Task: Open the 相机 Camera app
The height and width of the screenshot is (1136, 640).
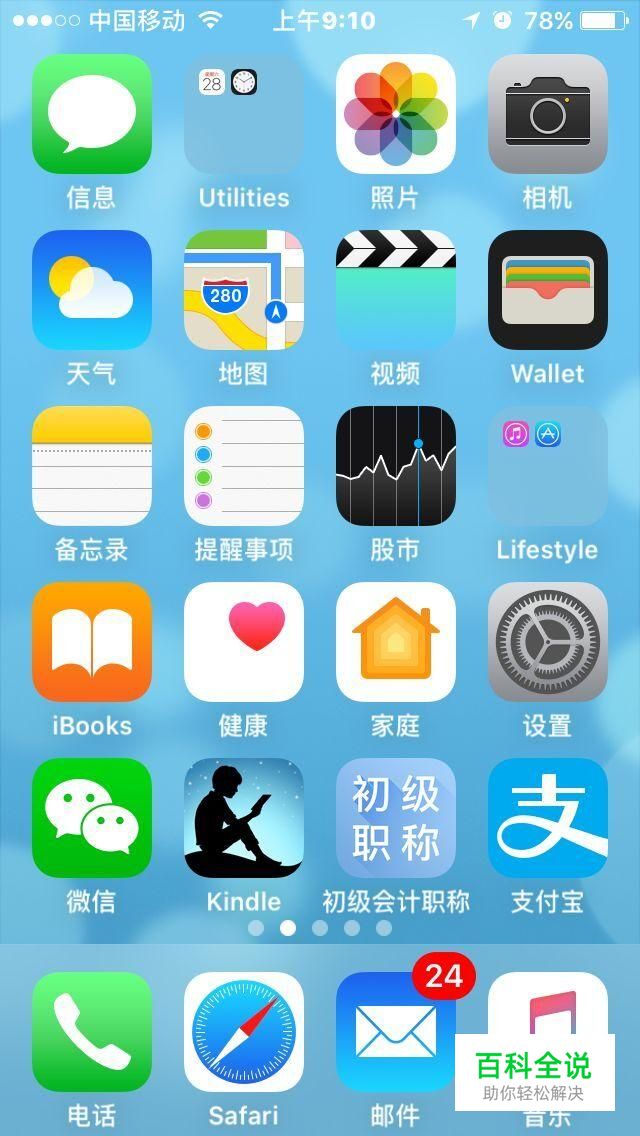Action: [x=548, y=114]
